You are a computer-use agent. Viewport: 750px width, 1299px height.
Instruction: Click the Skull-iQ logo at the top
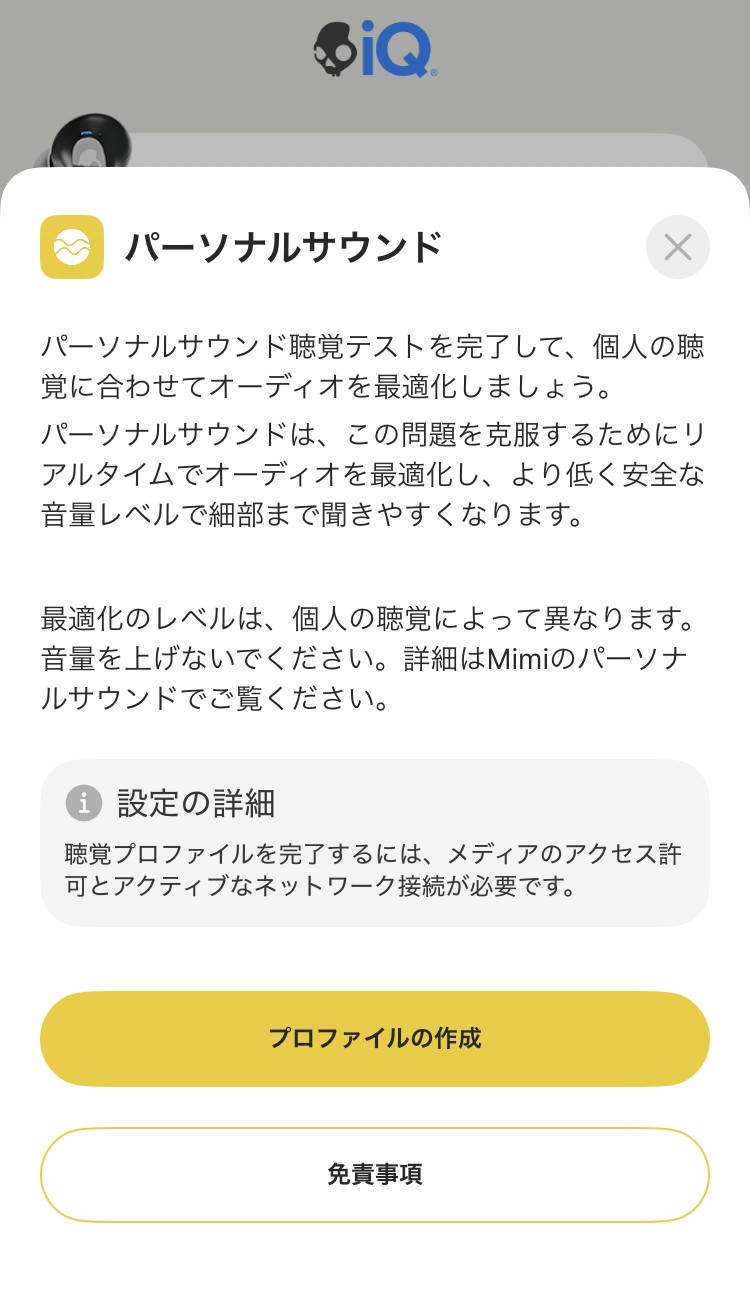(x=375, y=45)
